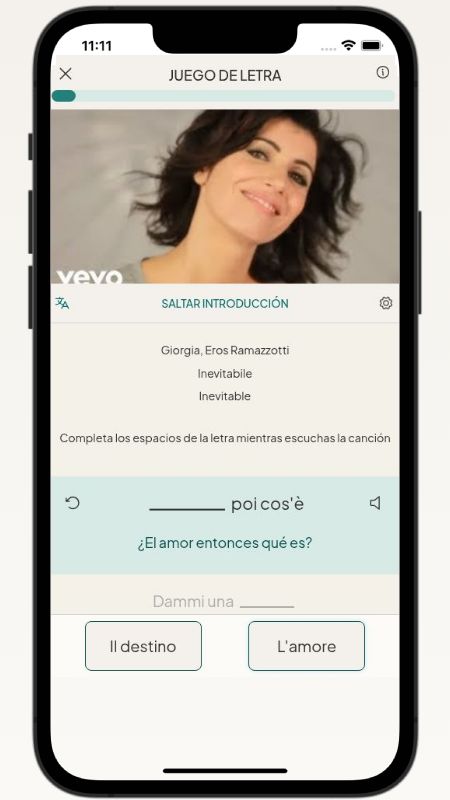
Task: Open the info icon
Action: [x=383, y=72]
